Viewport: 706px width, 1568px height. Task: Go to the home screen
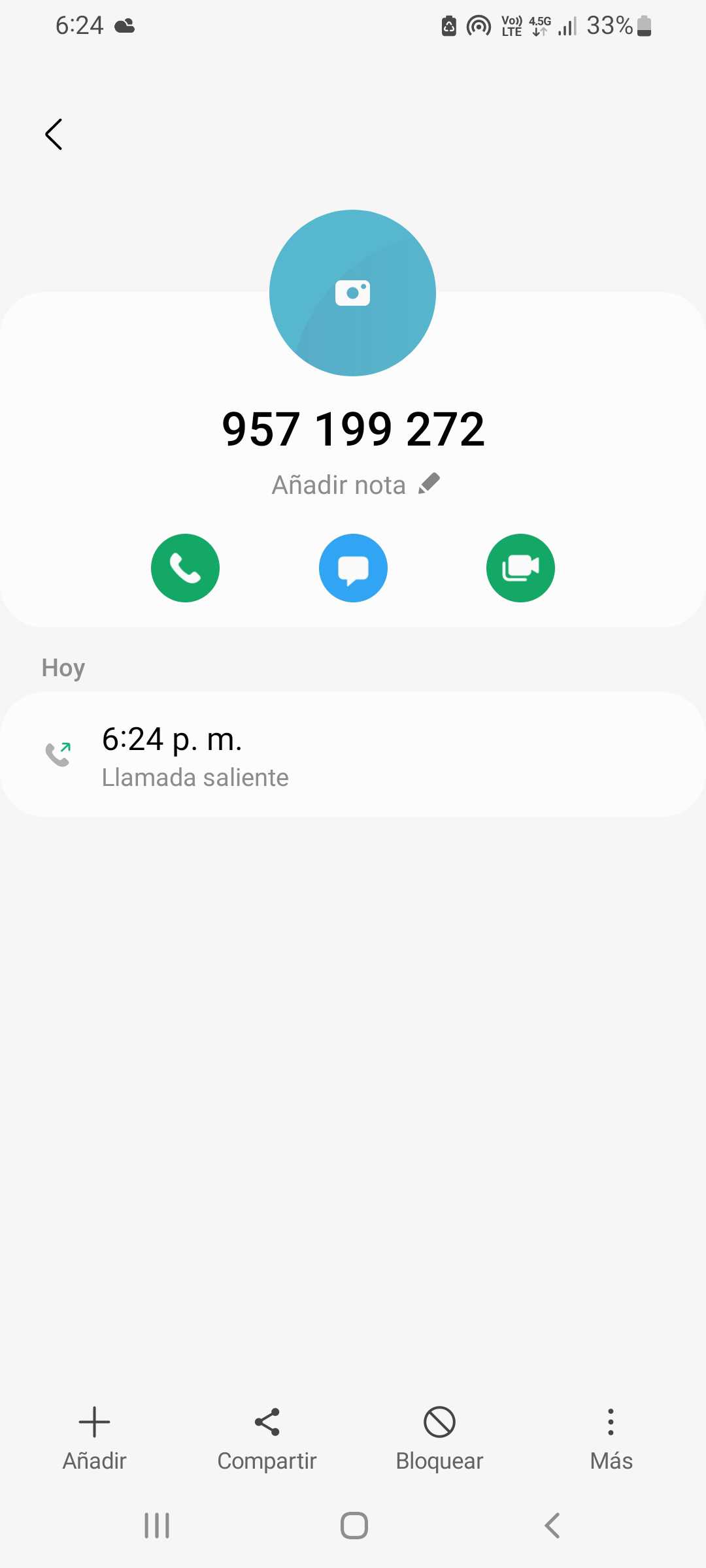click(354, 1526)
